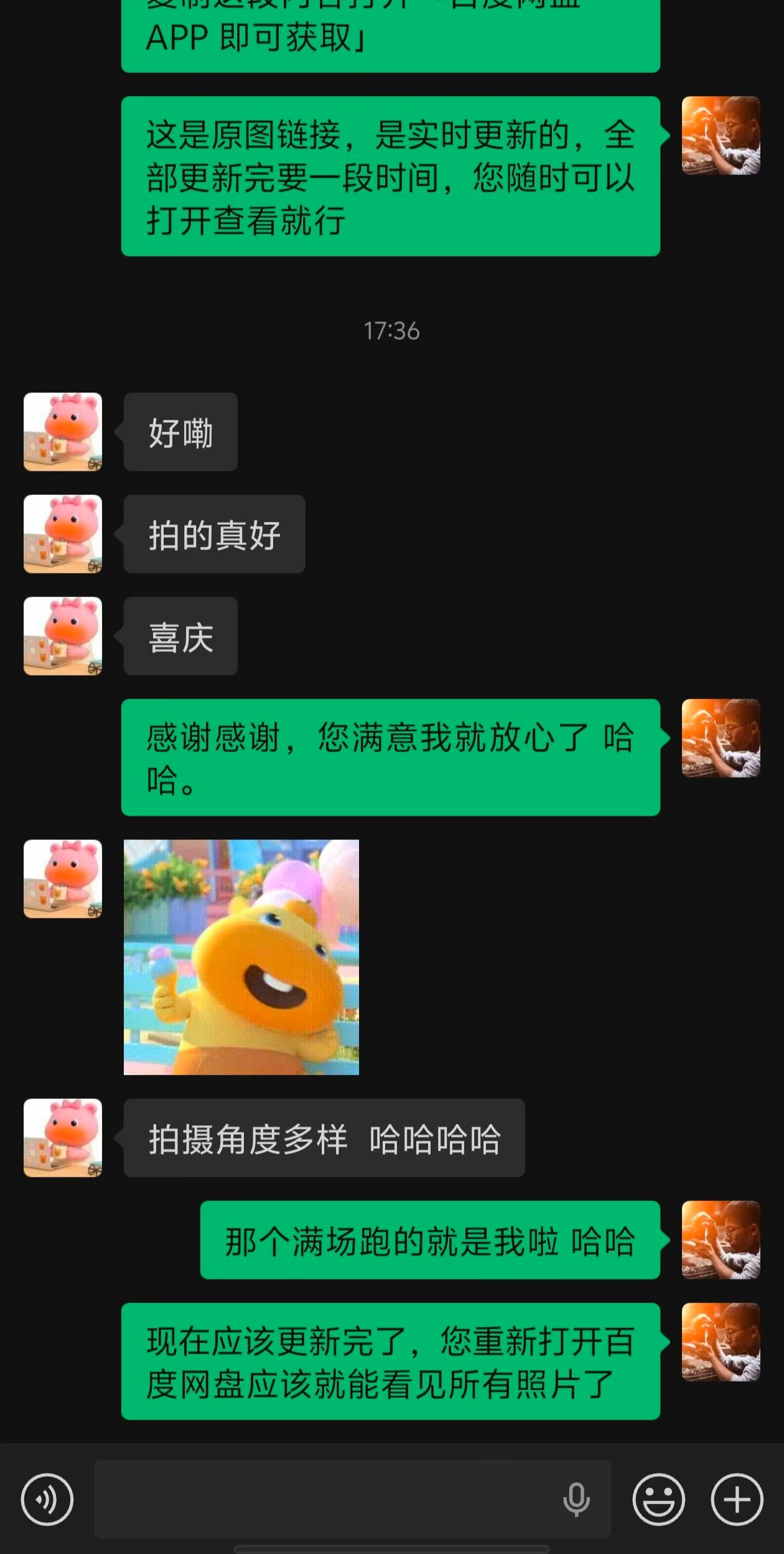
Task: Open sender avatar beside '感谢感谢' message
Action: pos(721,738)
